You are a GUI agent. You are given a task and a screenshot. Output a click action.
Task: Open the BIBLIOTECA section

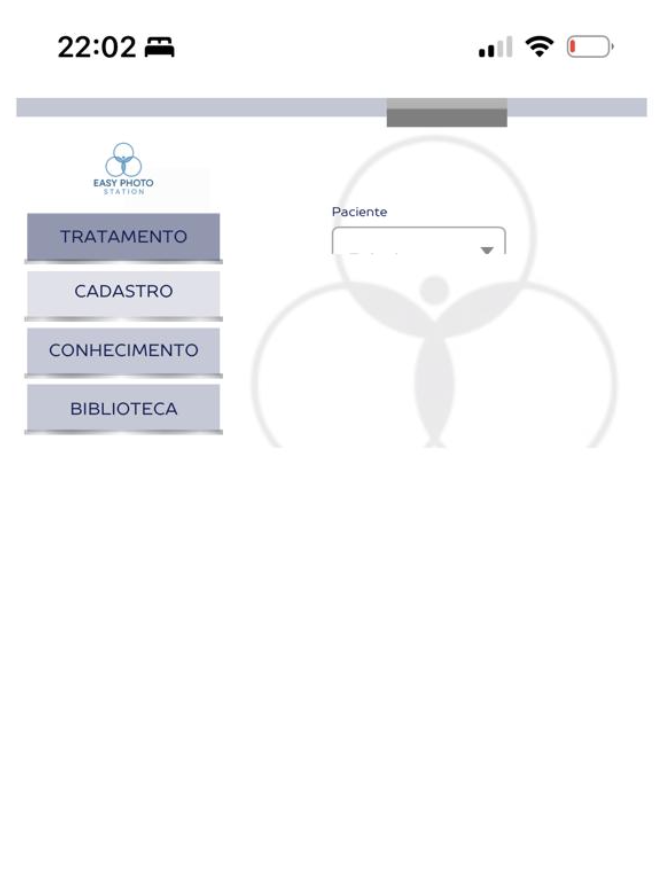click(x=123, y=409)
